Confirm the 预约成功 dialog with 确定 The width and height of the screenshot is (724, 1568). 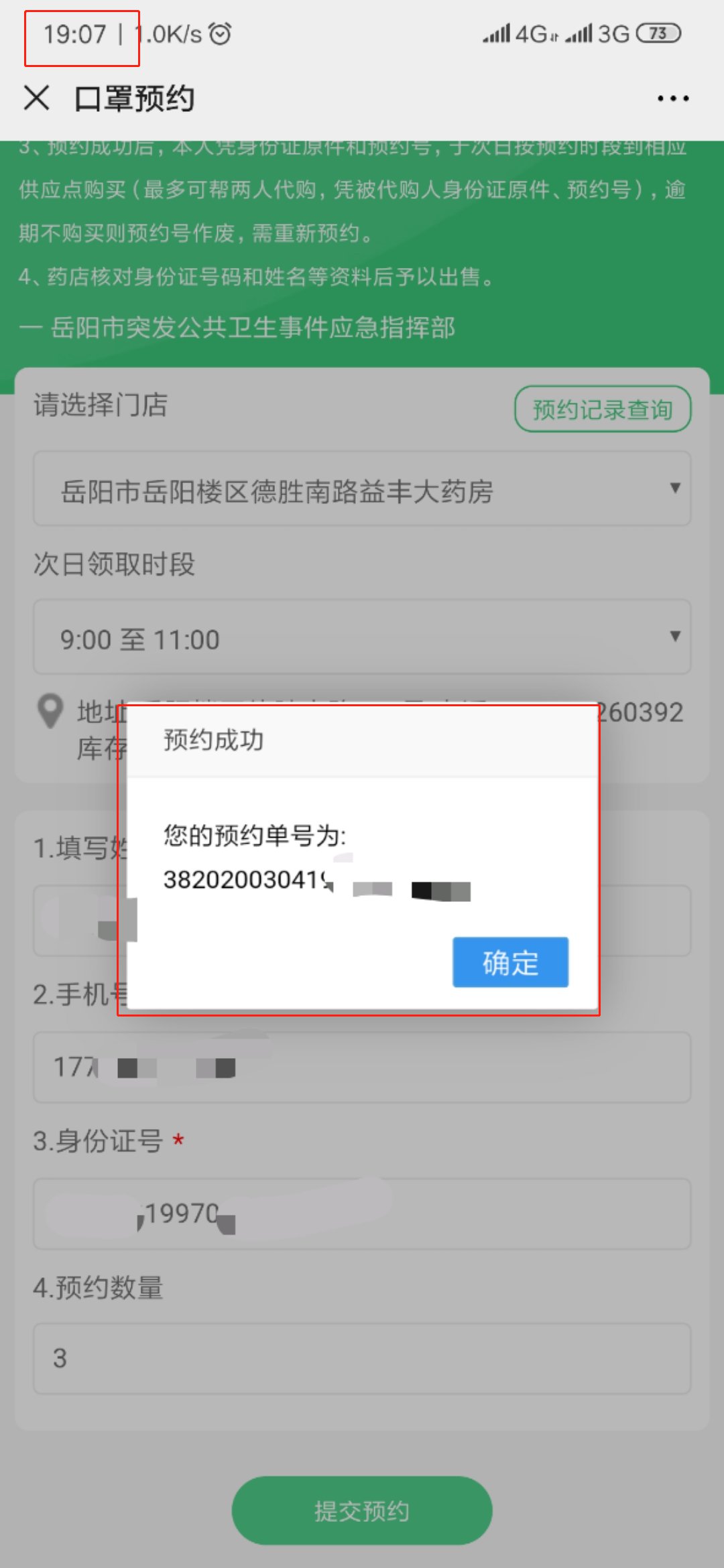[x=510, y=962]
